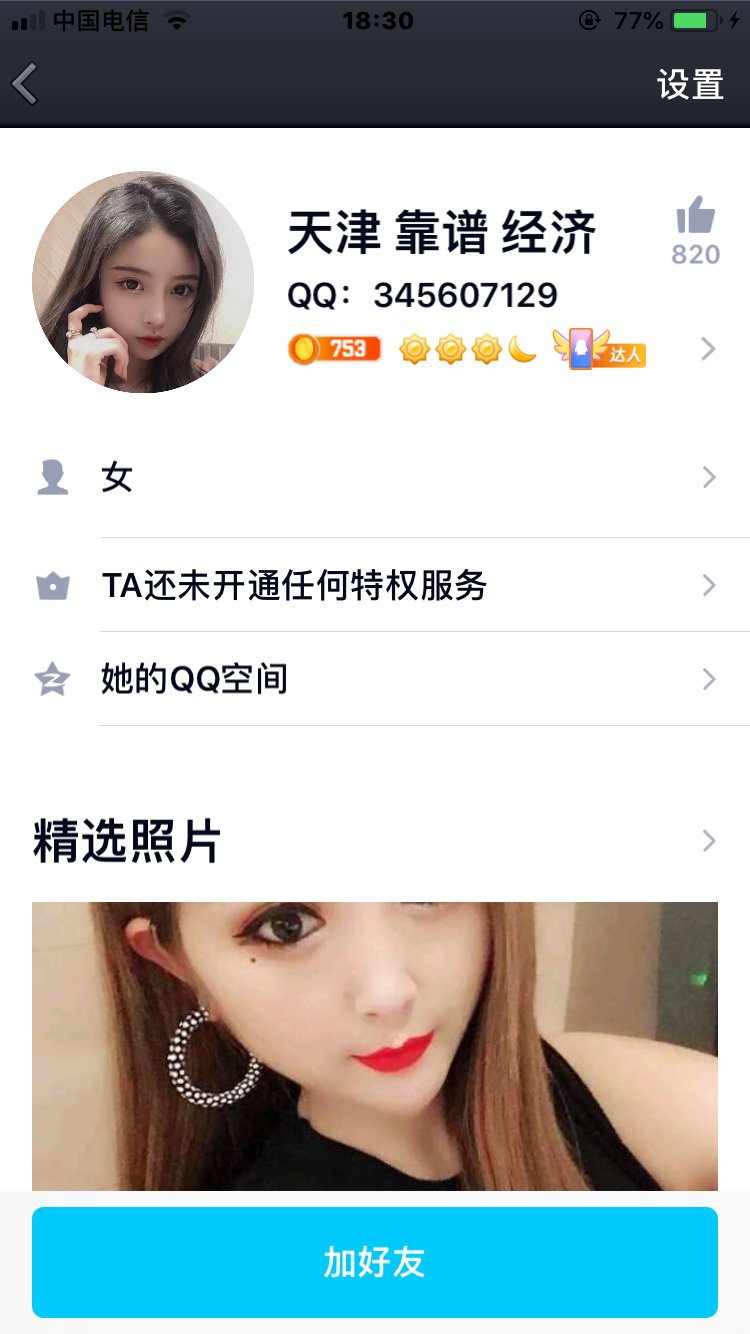Click the second sun badge icon
The width and height of the screenshot is (750, 1334).
point(451,349)
